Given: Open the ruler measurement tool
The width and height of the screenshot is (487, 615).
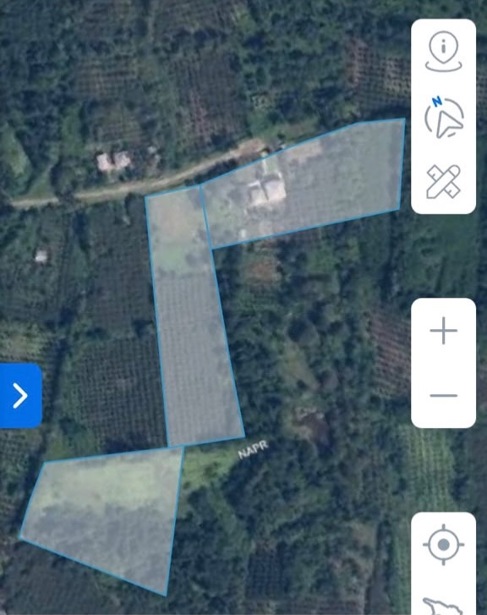Looking at the screenshot, I should (443, 182).
